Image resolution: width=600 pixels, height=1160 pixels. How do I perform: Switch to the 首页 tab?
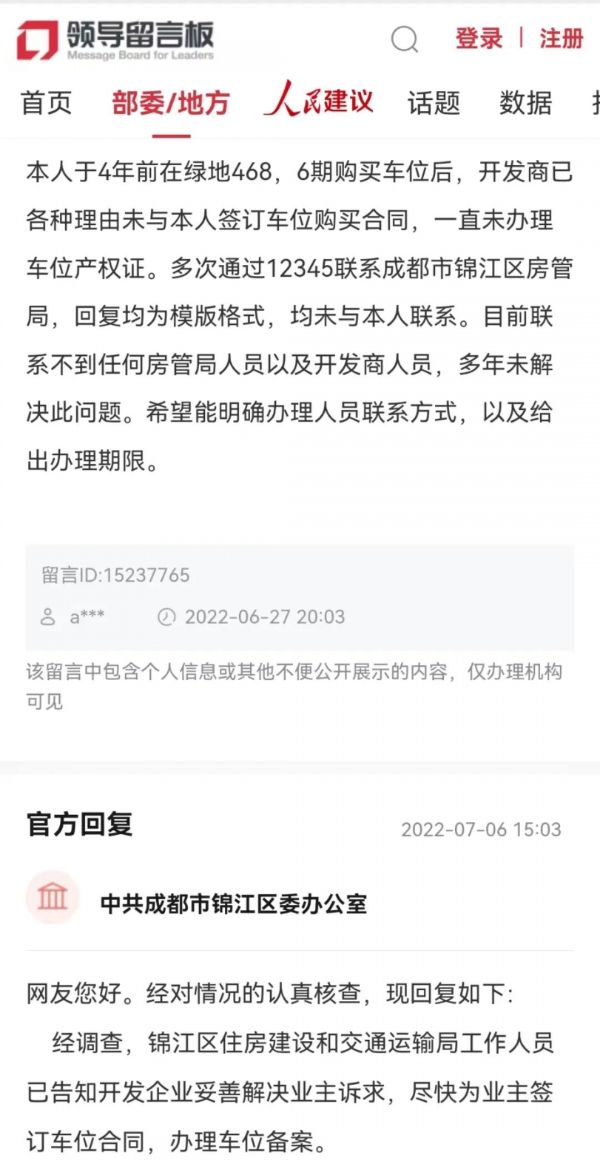coord(47,102)
